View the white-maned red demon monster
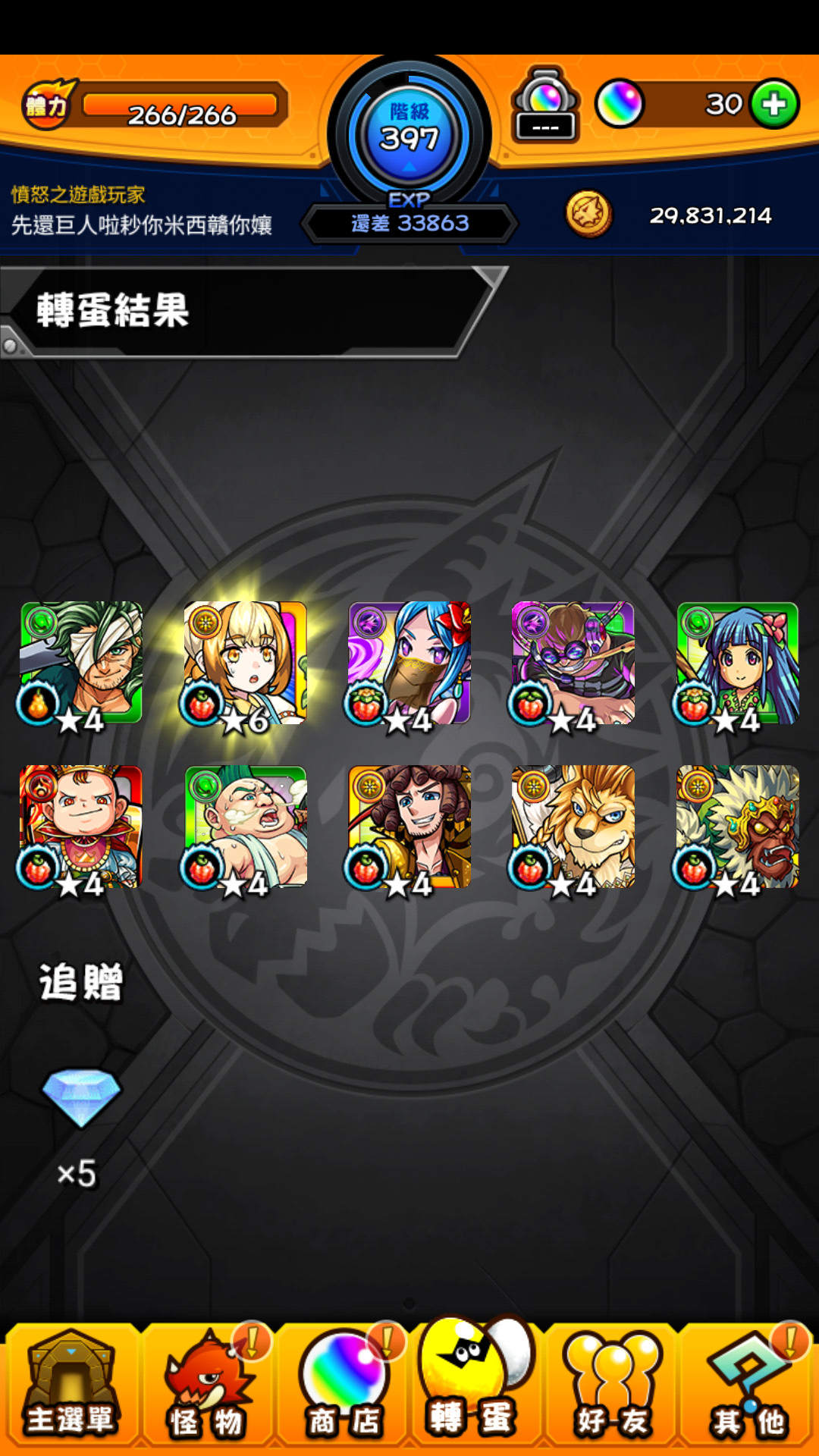Image resolution: width=819 pixels, height=1456 pixels. [738, 827]
